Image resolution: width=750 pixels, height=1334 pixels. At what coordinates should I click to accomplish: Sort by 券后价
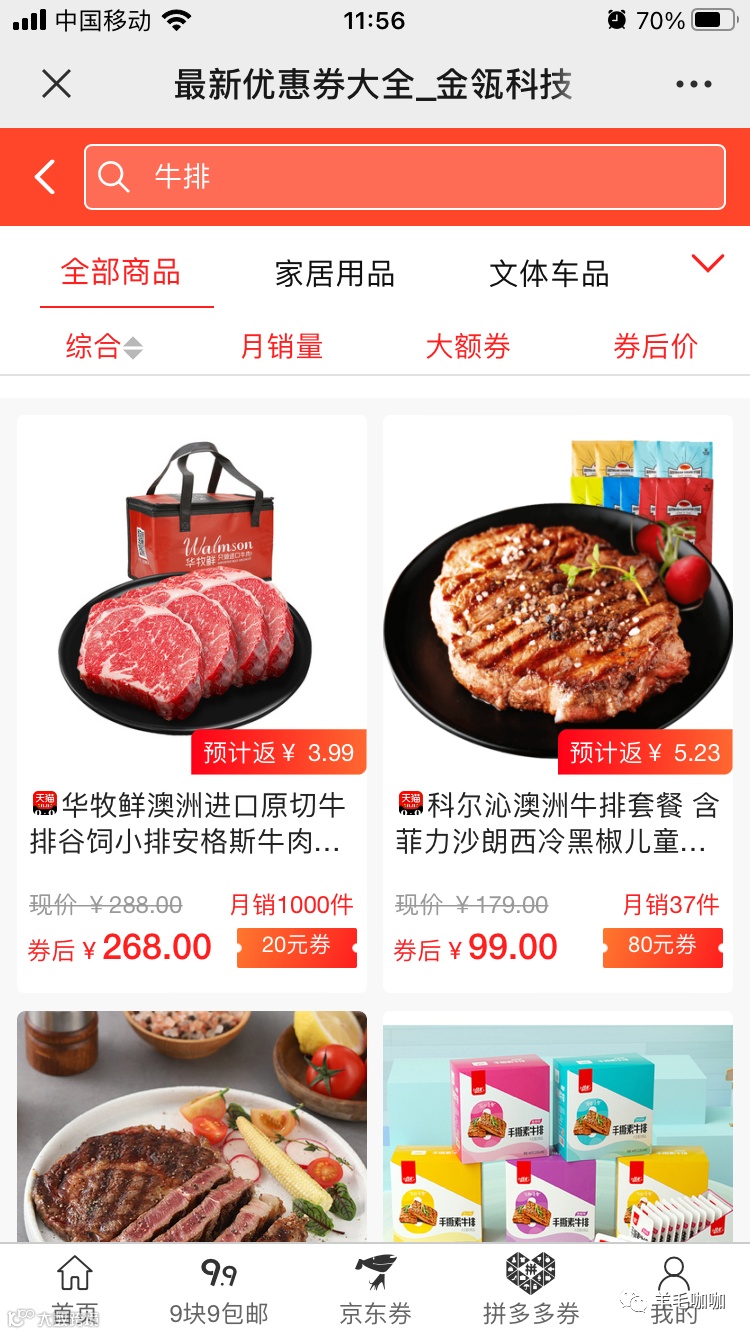[x=655, y=347]
